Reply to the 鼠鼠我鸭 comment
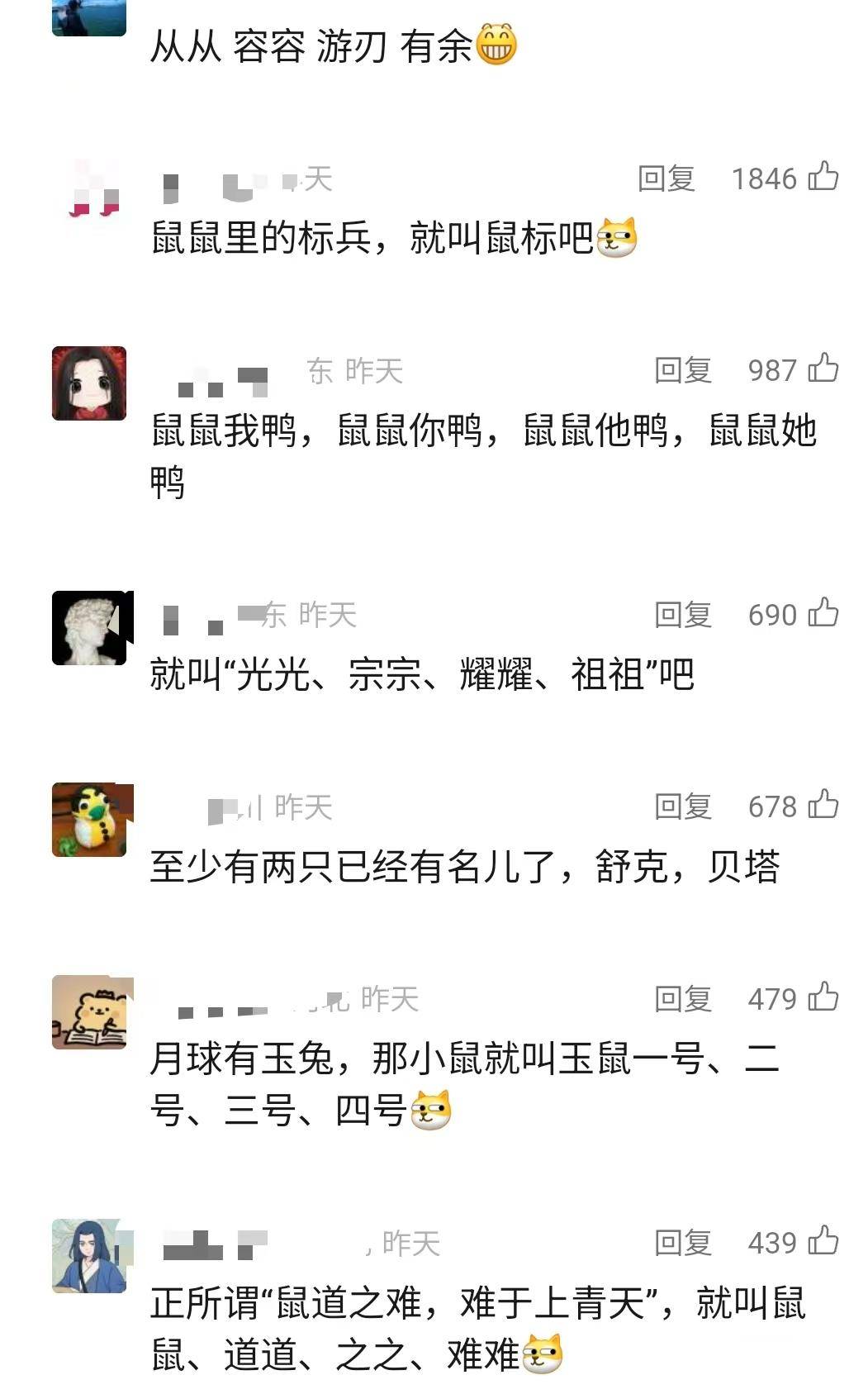Screen dimensions: 868x1394 pyautogui.click(x=682, y=370)
